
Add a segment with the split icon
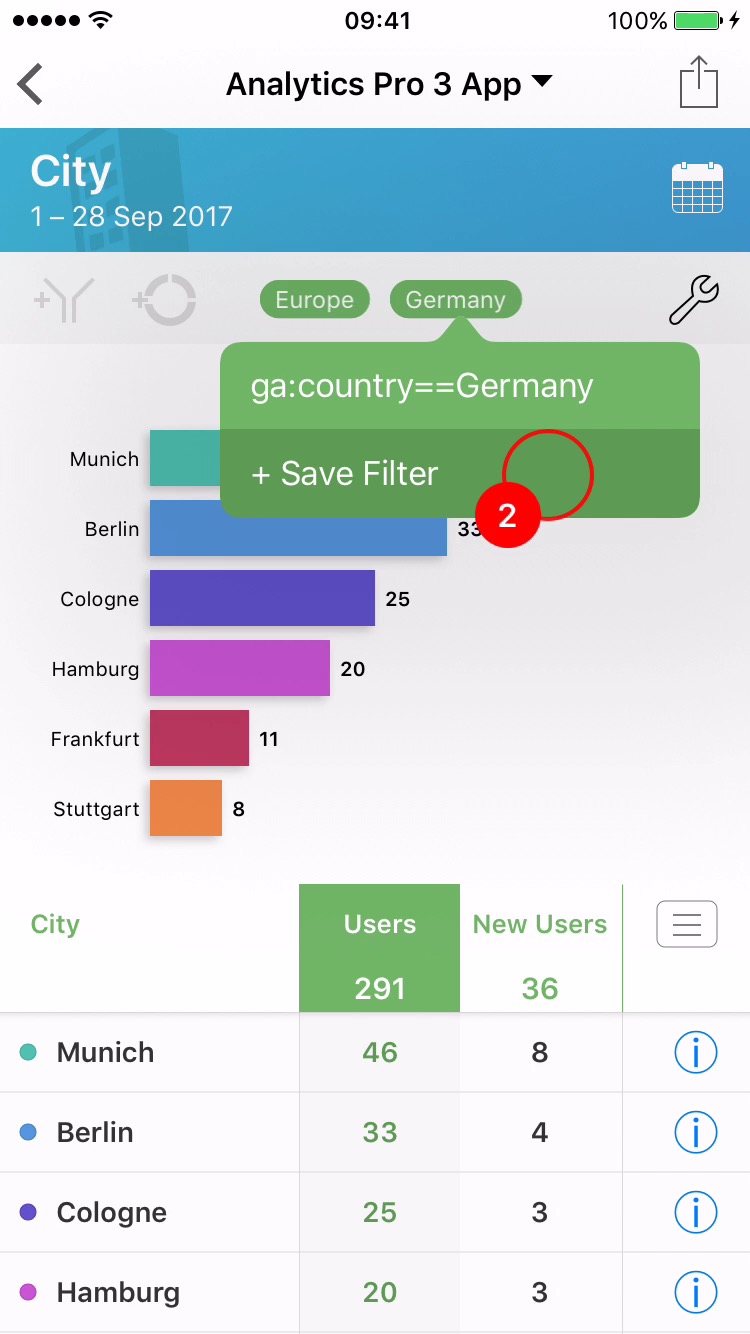click(64, 300)
